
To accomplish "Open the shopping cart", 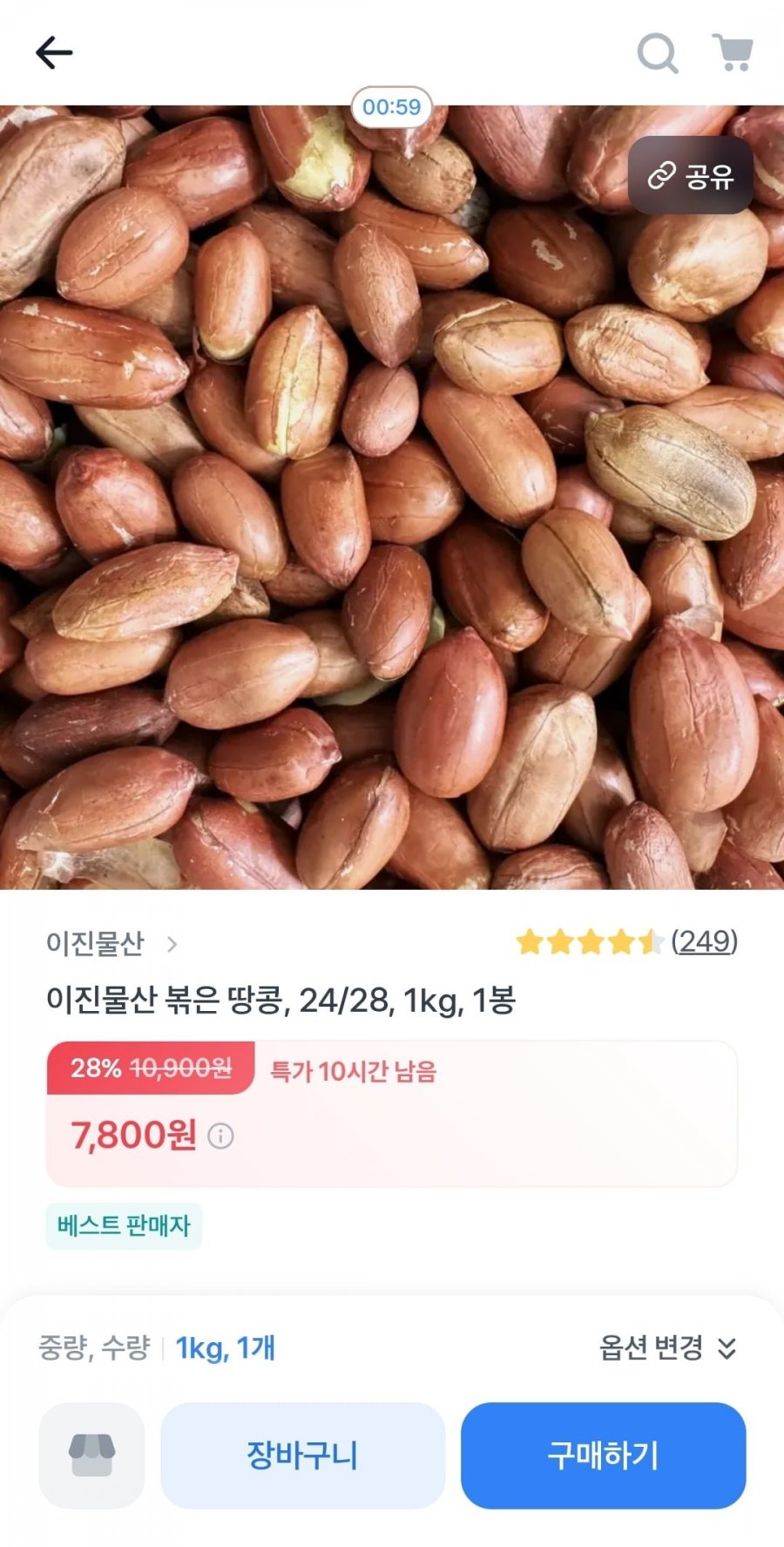I will click(732, 52).
